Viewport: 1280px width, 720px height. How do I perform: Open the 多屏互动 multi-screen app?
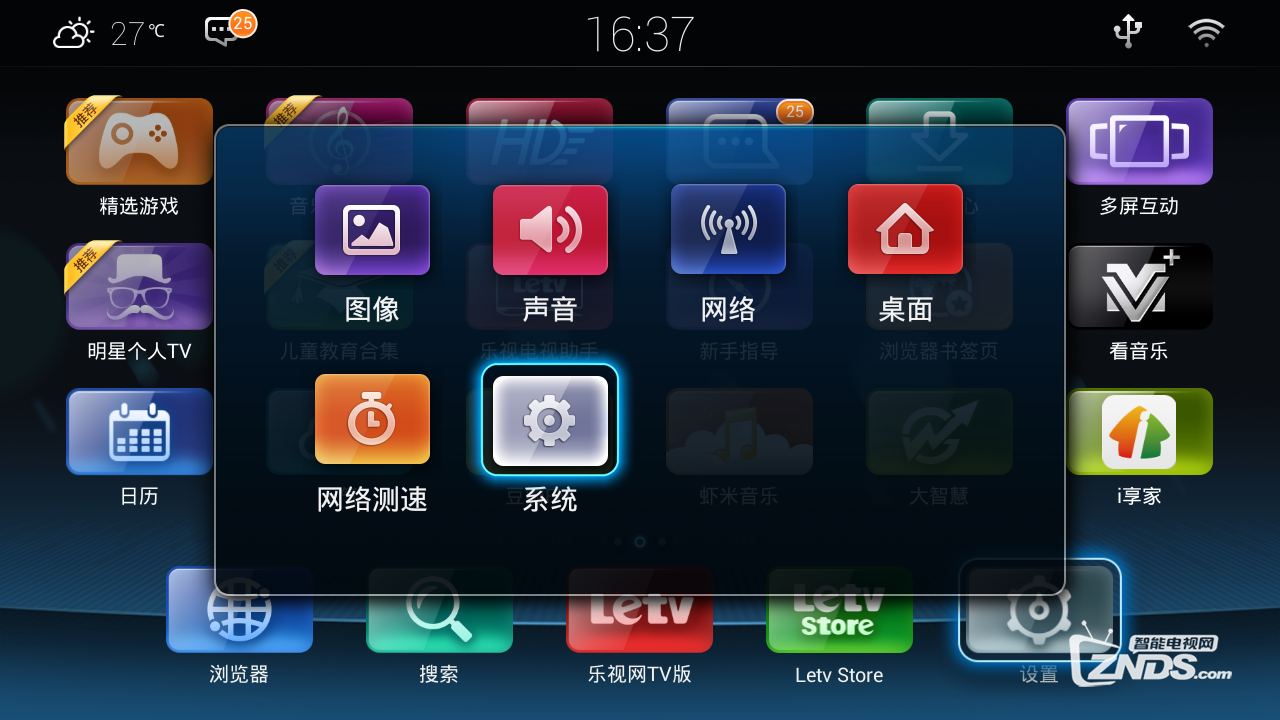(1139, 142)
